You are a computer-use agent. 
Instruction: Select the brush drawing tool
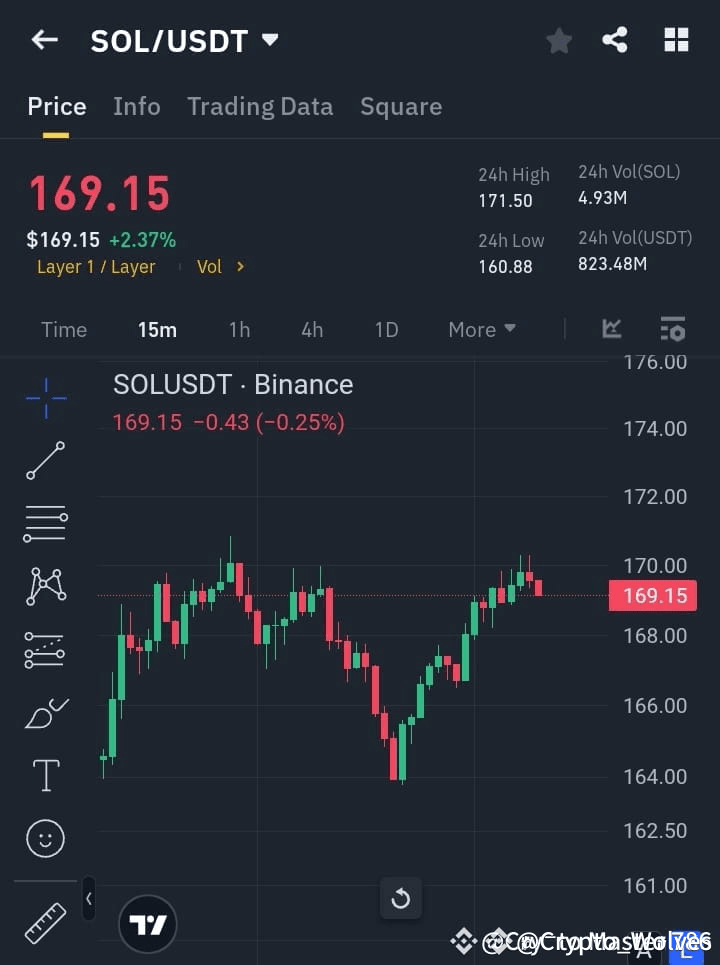tap(44, 712)
